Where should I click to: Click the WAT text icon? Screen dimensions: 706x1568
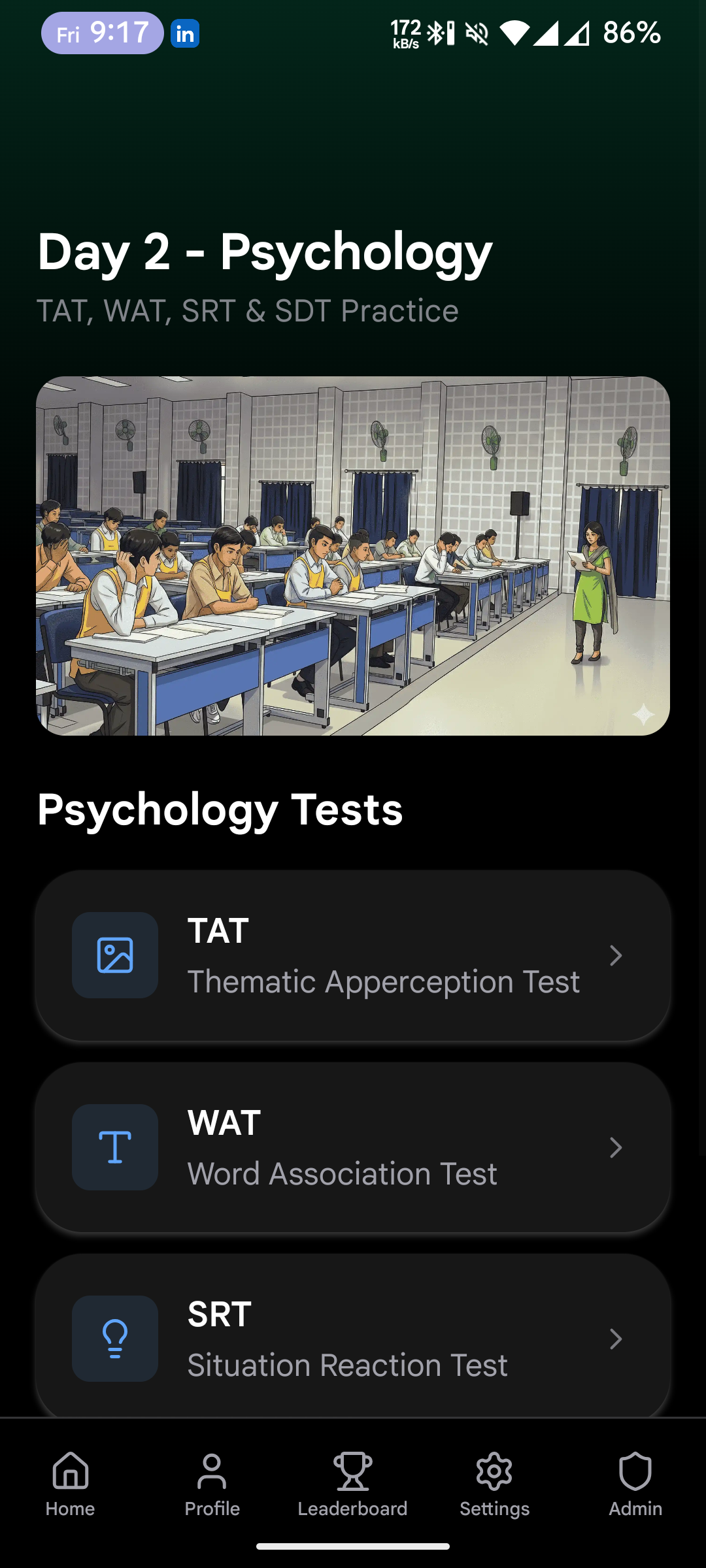coord(115,1147)
